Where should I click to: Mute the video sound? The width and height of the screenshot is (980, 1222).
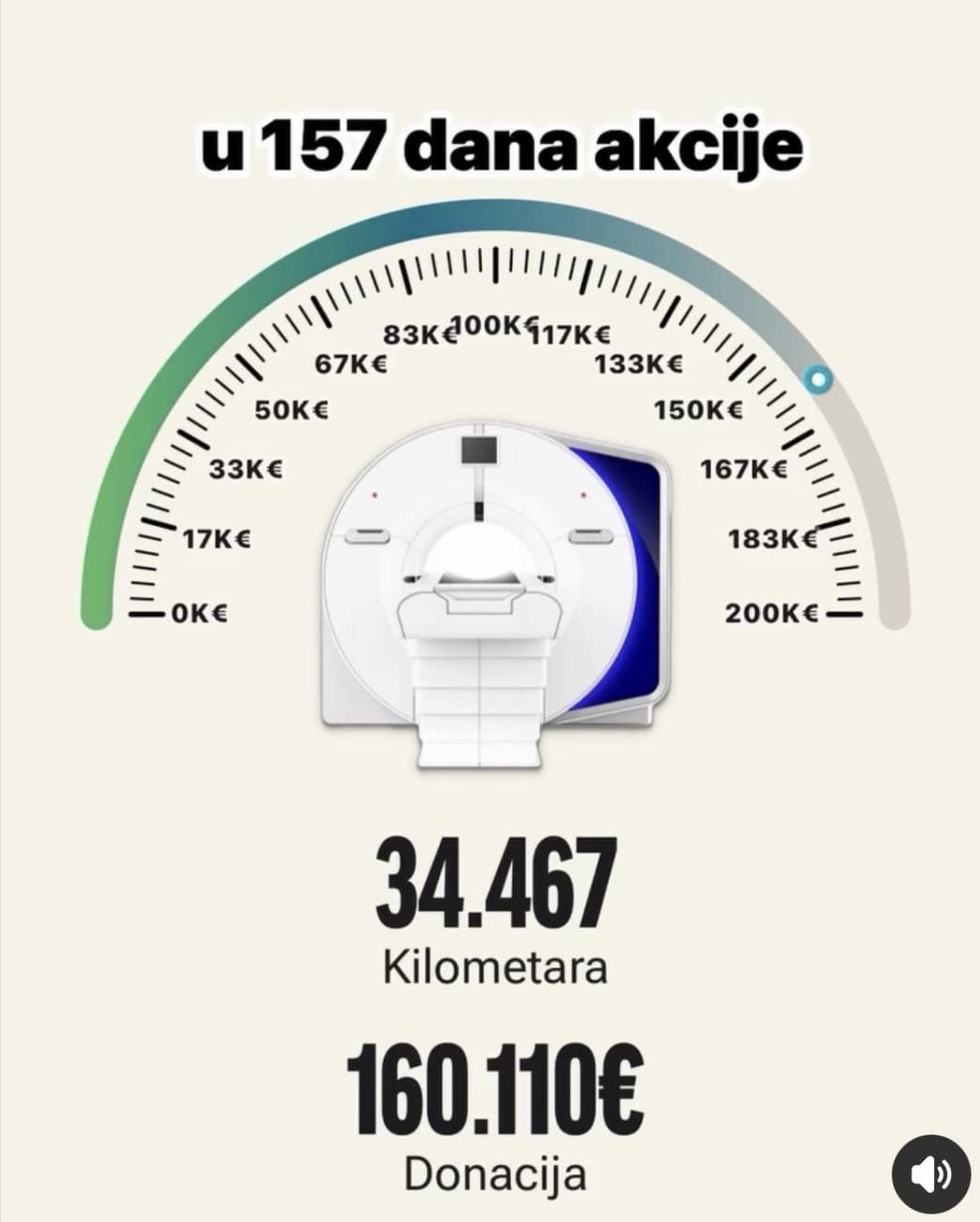pos(930,1174)
